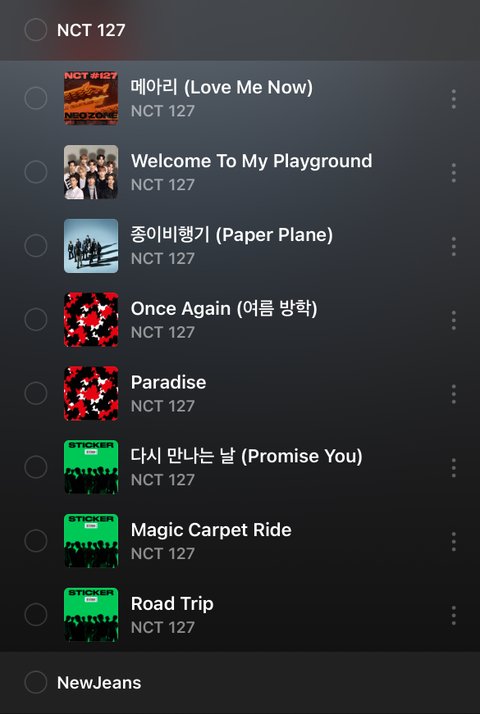
Task: Select all songs in NCT 127 group
Action: (36, 30)
